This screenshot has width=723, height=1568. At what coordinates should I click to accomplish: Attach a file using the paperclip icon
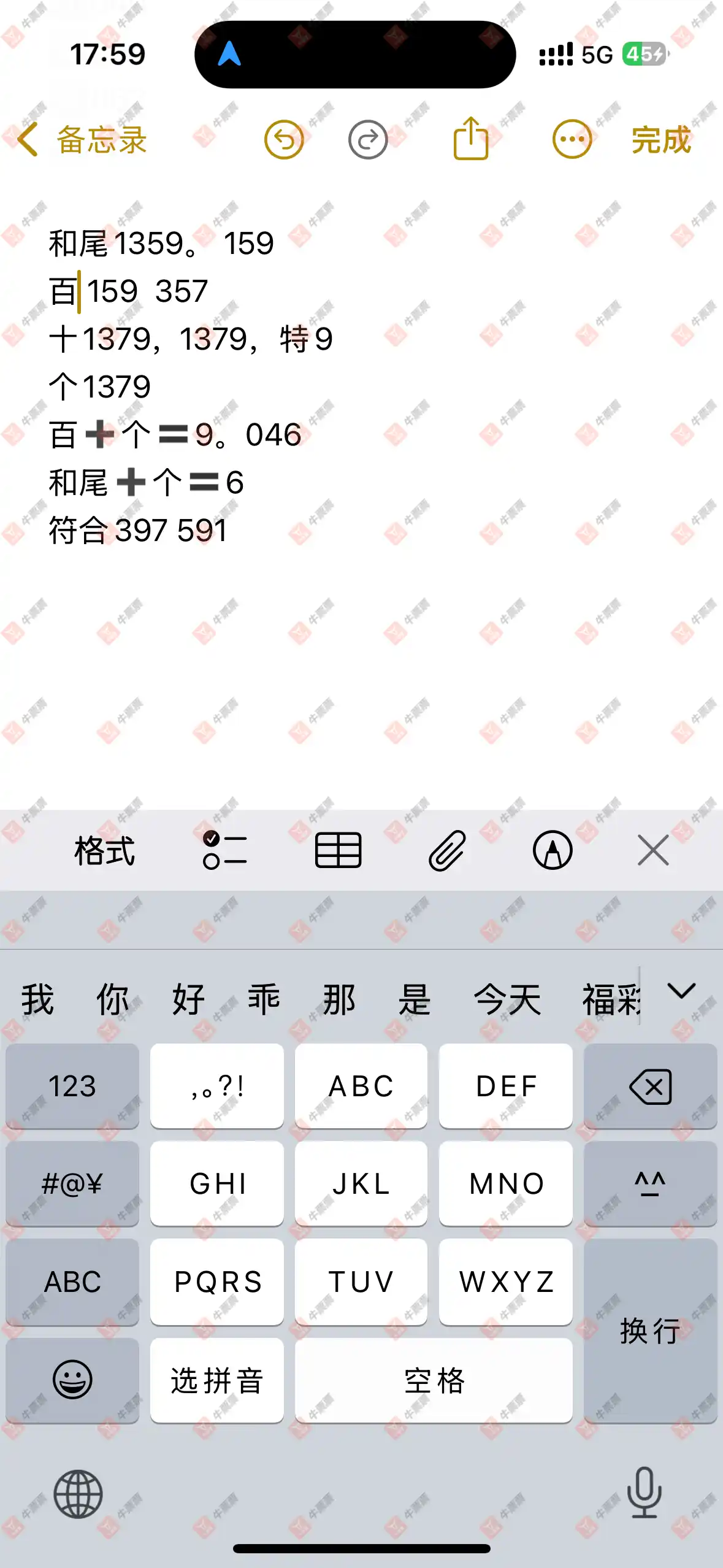coord(447,851)
